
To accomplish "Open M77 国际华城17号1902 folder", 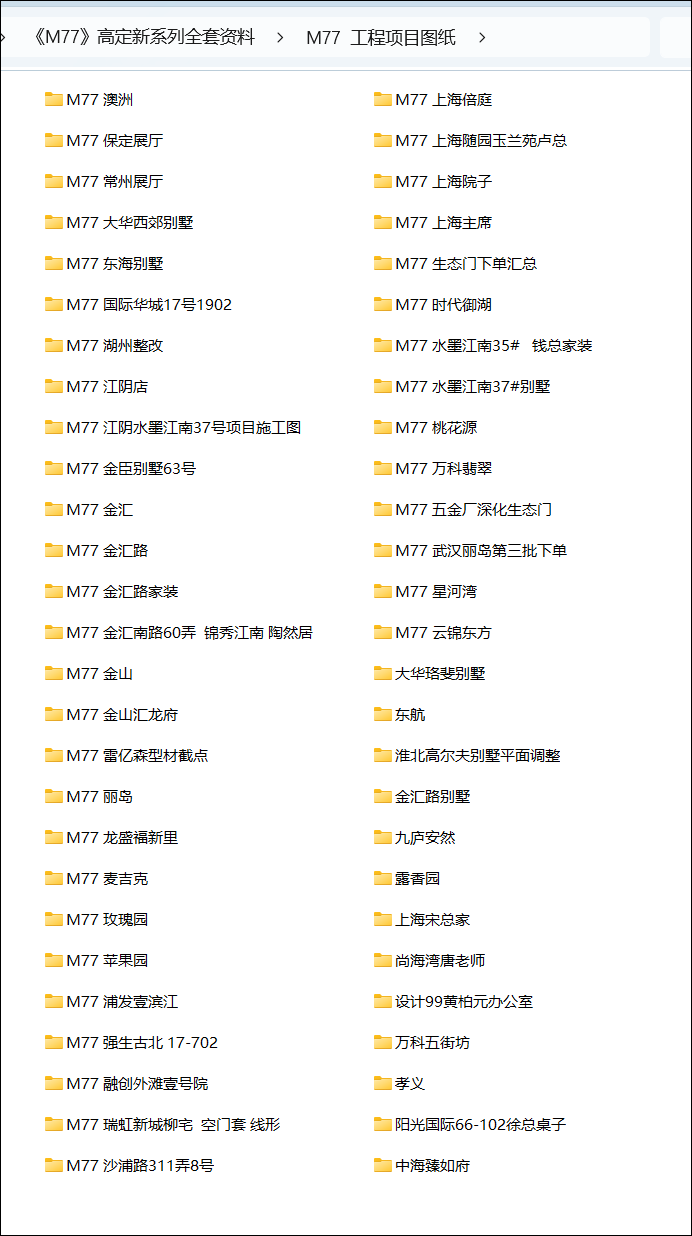I will tap(148, 304).
